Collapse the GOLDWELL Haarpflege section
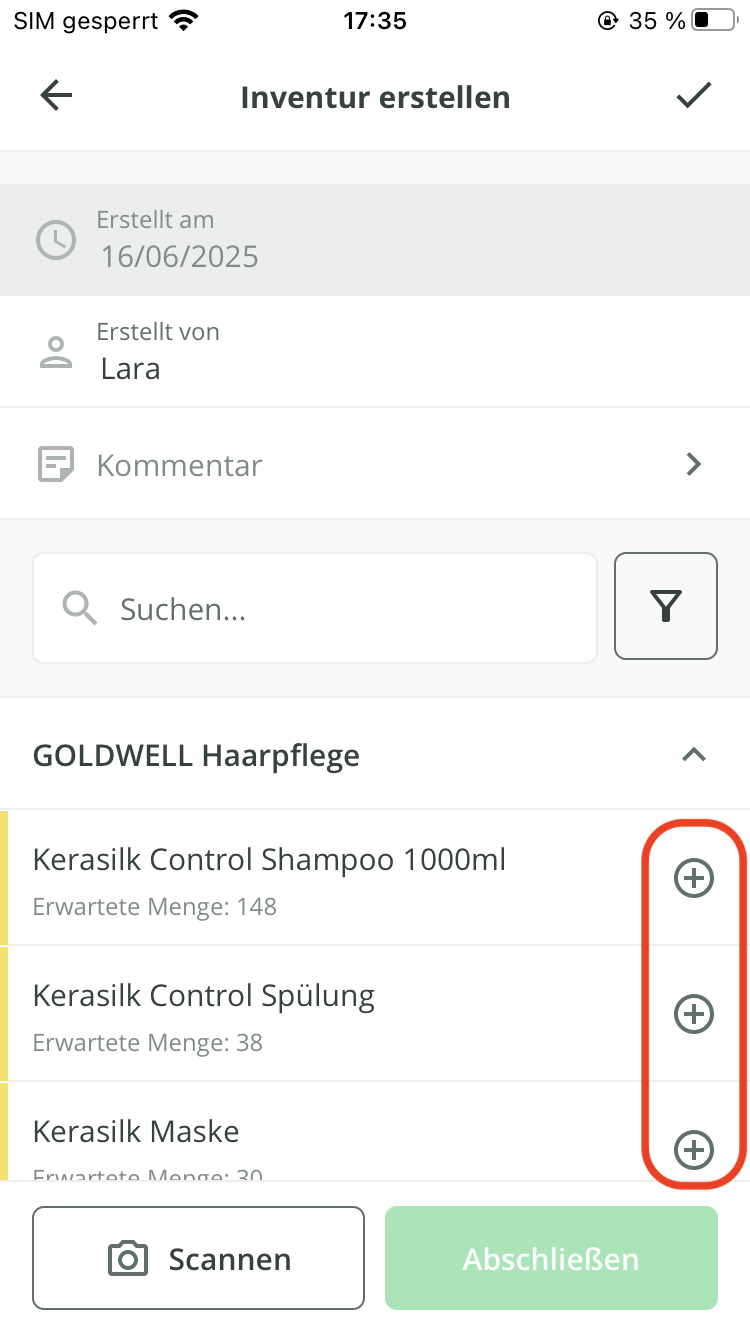This screenshot has height=1334, width=750. (693, 755)
